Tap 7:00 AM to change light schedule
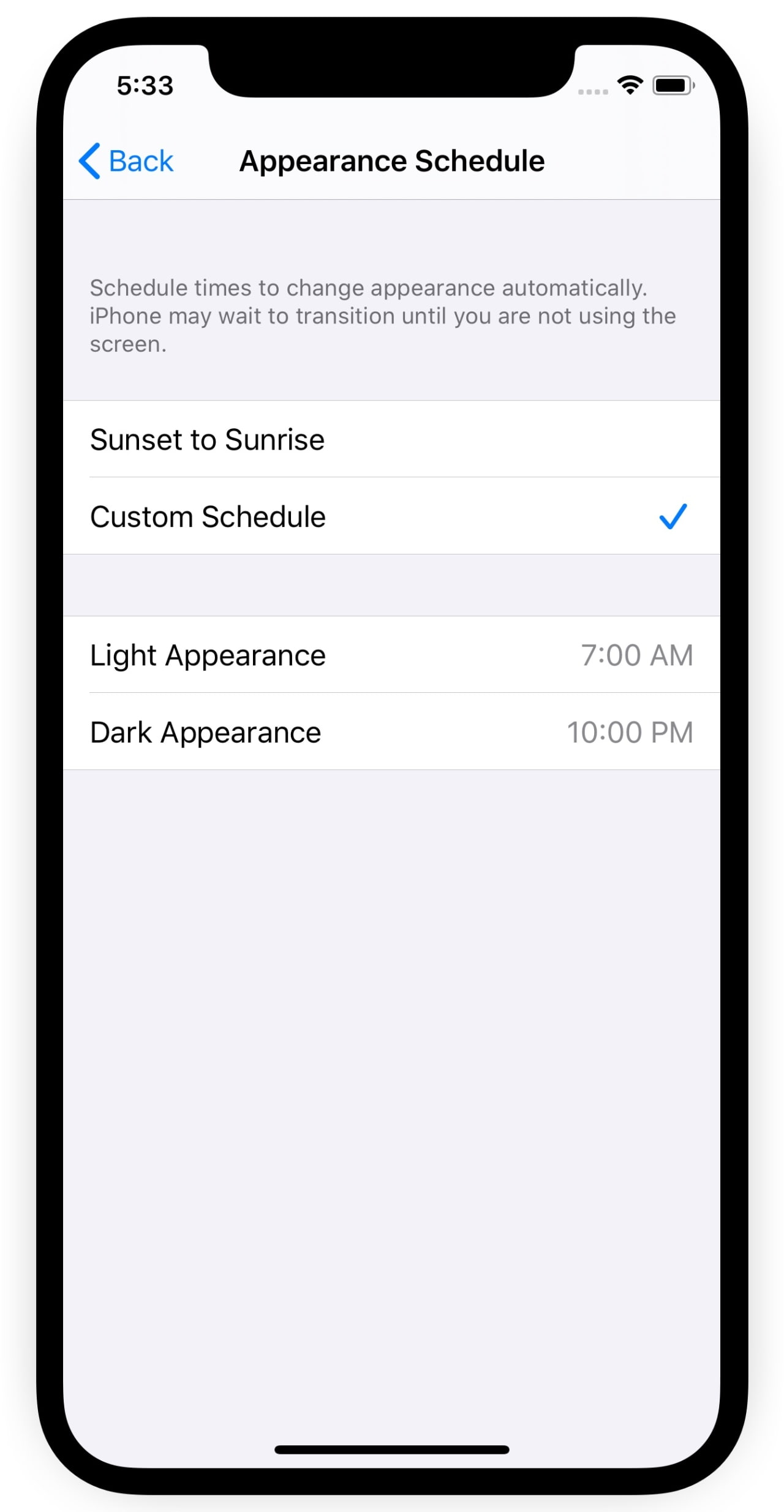The height and width of the screenshot is (1512, 784). click(637, 655)
